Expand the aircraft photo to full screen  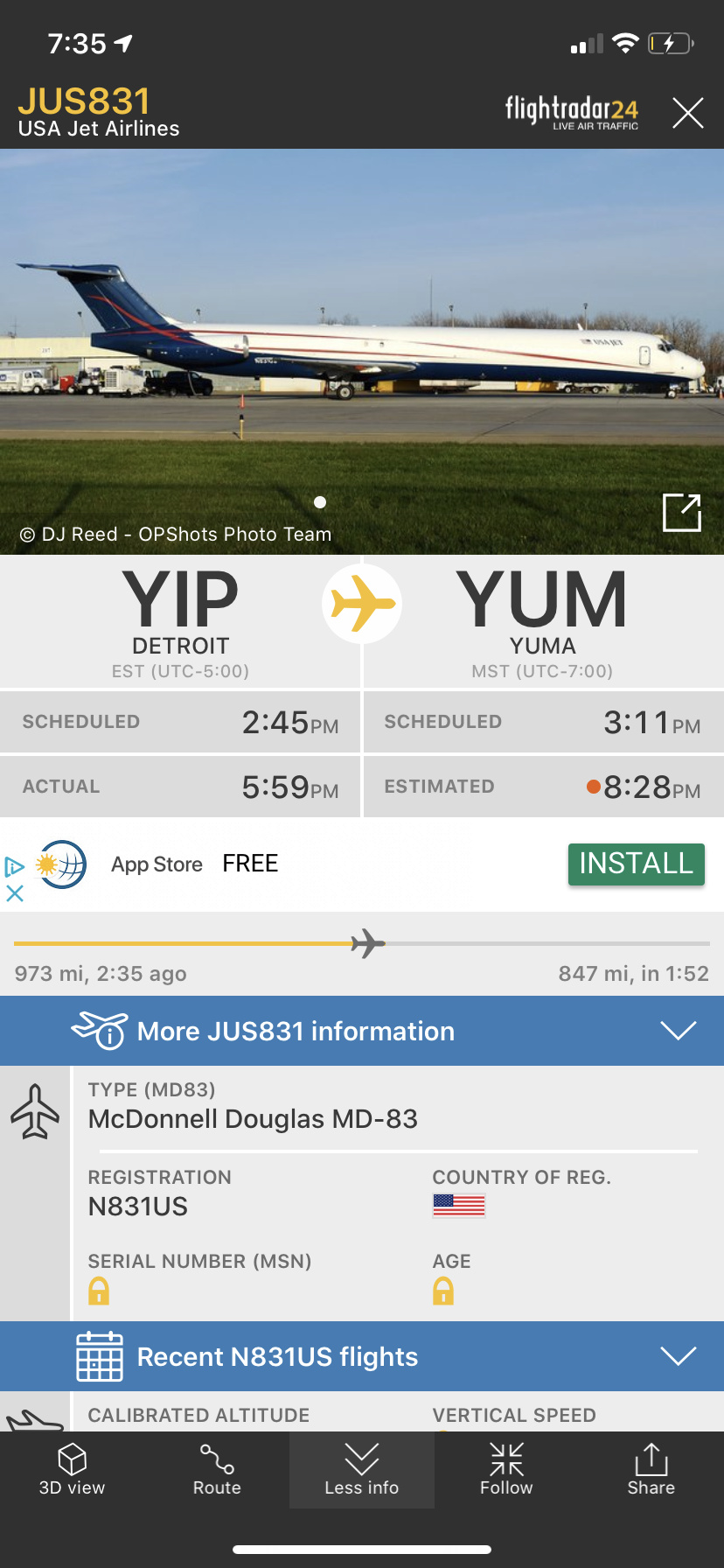(682, 513)
